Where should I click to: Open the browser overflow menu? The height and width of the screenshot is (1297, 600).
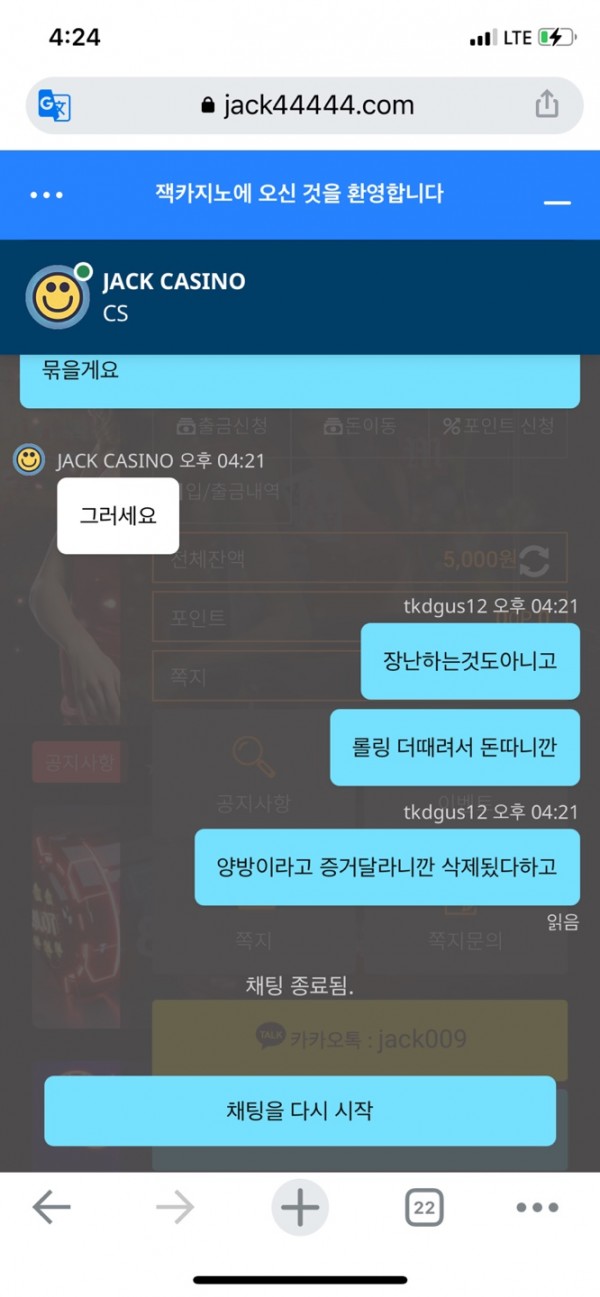point(537,1208)
